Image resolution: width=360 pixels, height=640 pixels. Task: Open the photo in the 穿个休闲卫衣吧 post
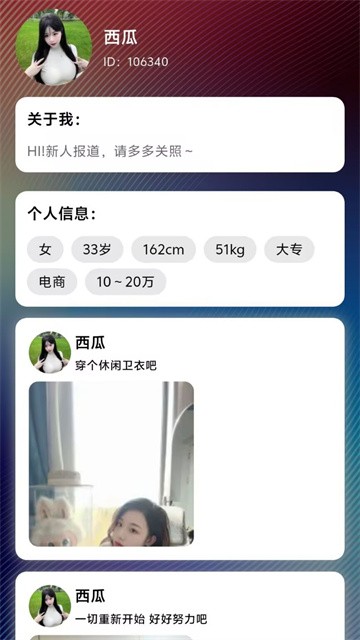[111, 464]
